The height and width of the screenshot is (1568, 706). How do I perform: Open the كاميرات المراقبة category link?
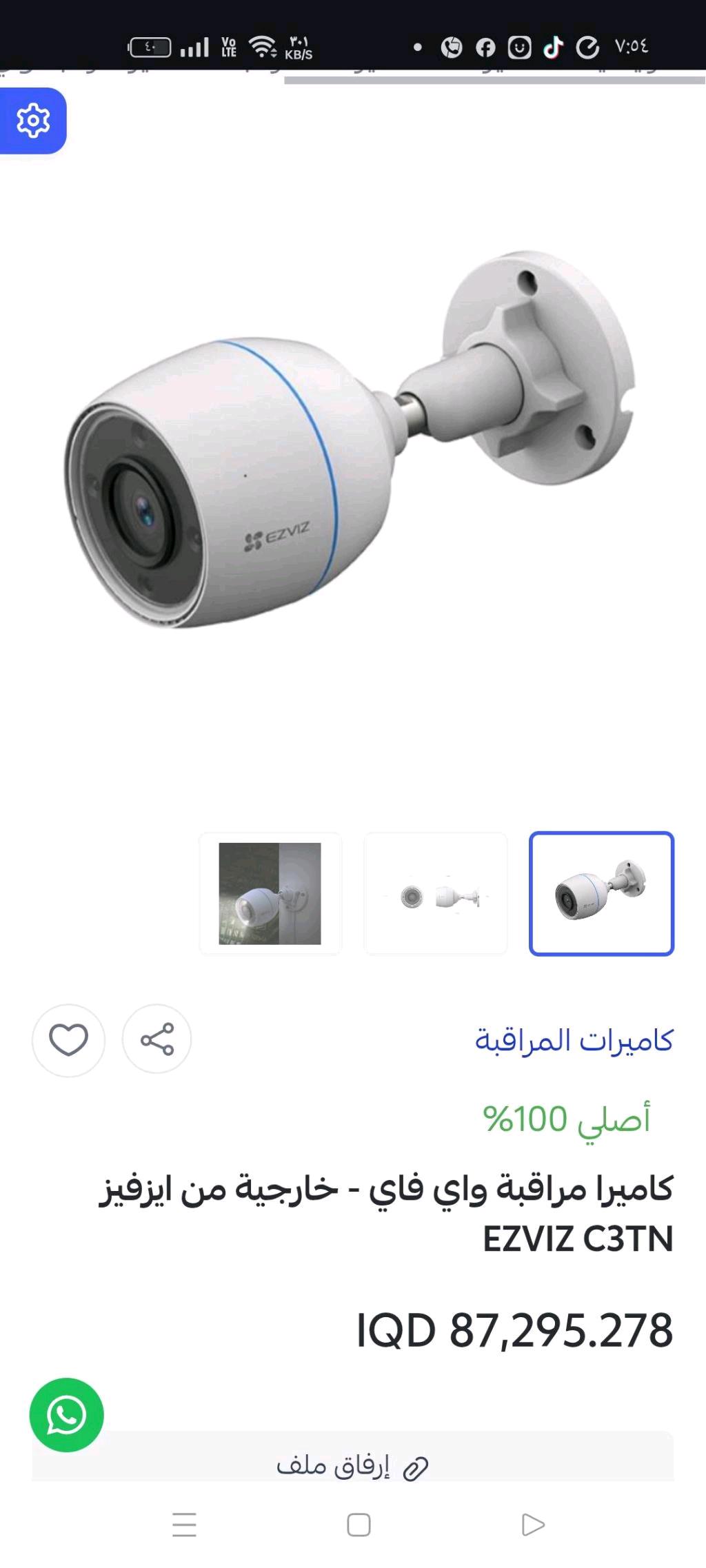tap(573, 1040)
